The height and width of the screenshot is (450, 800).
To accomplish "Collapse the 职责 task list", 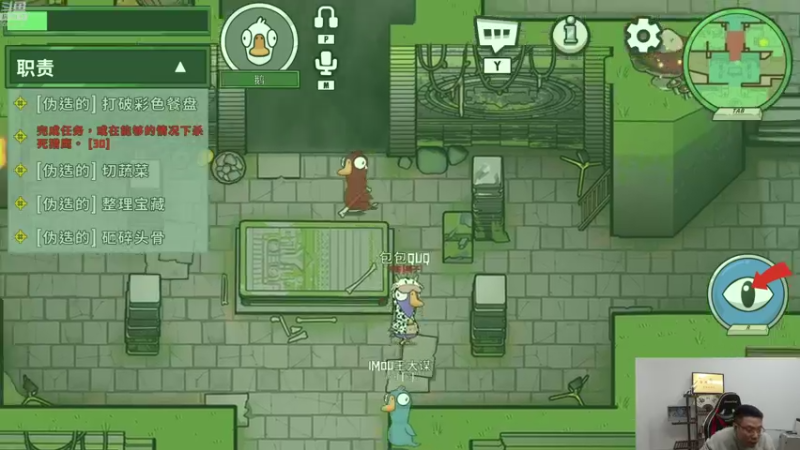I will tap(180, 68).
